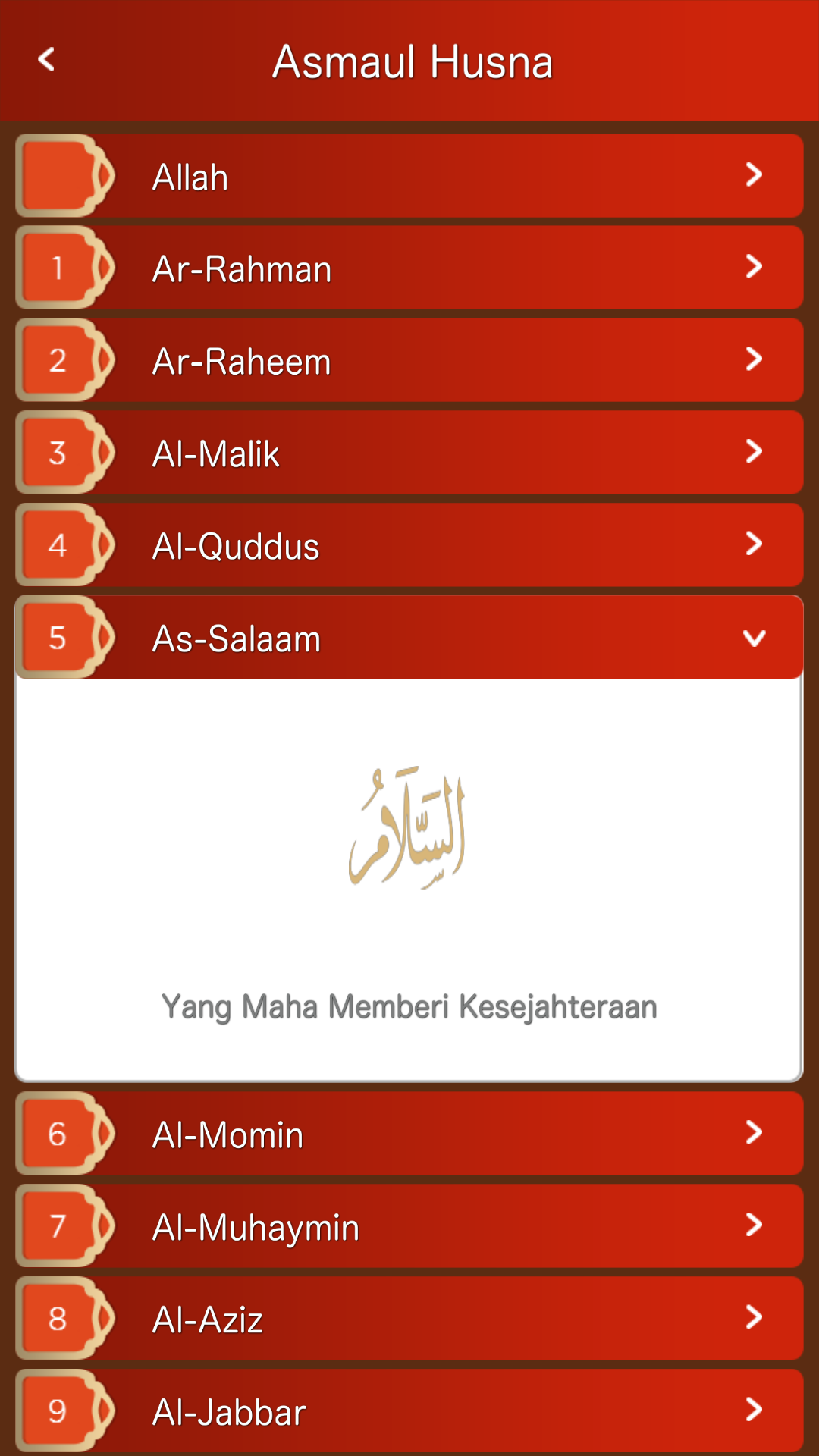
Task: Show details for Al-Jabbar
Action: coord(409,1411)
